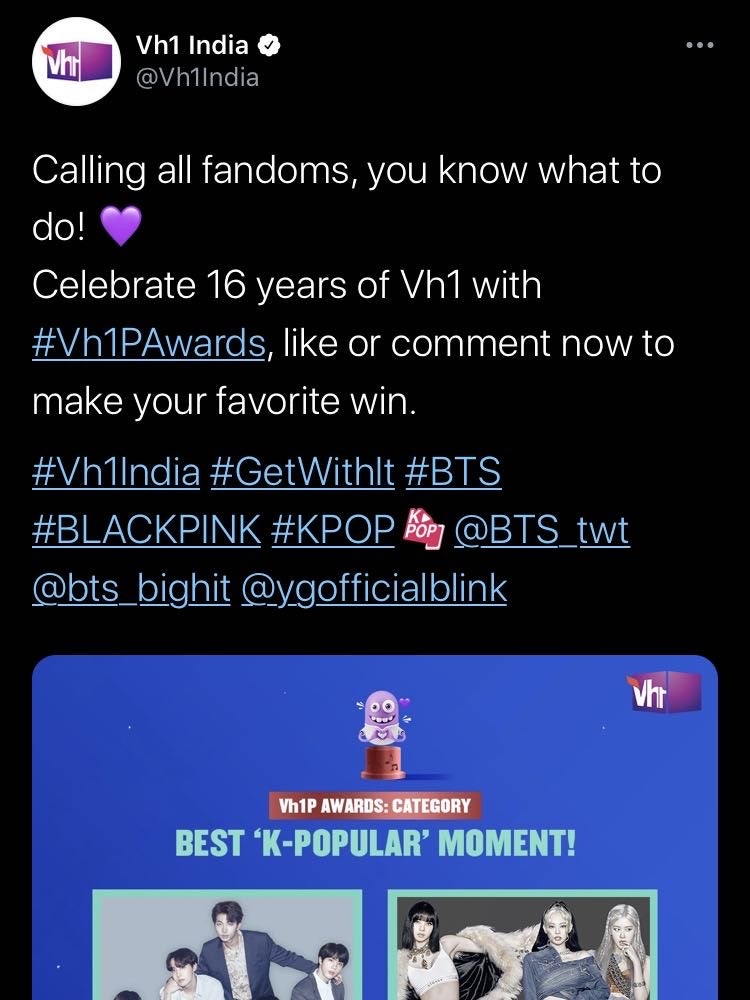Open the Vh1 India account name

coord(192,44)
